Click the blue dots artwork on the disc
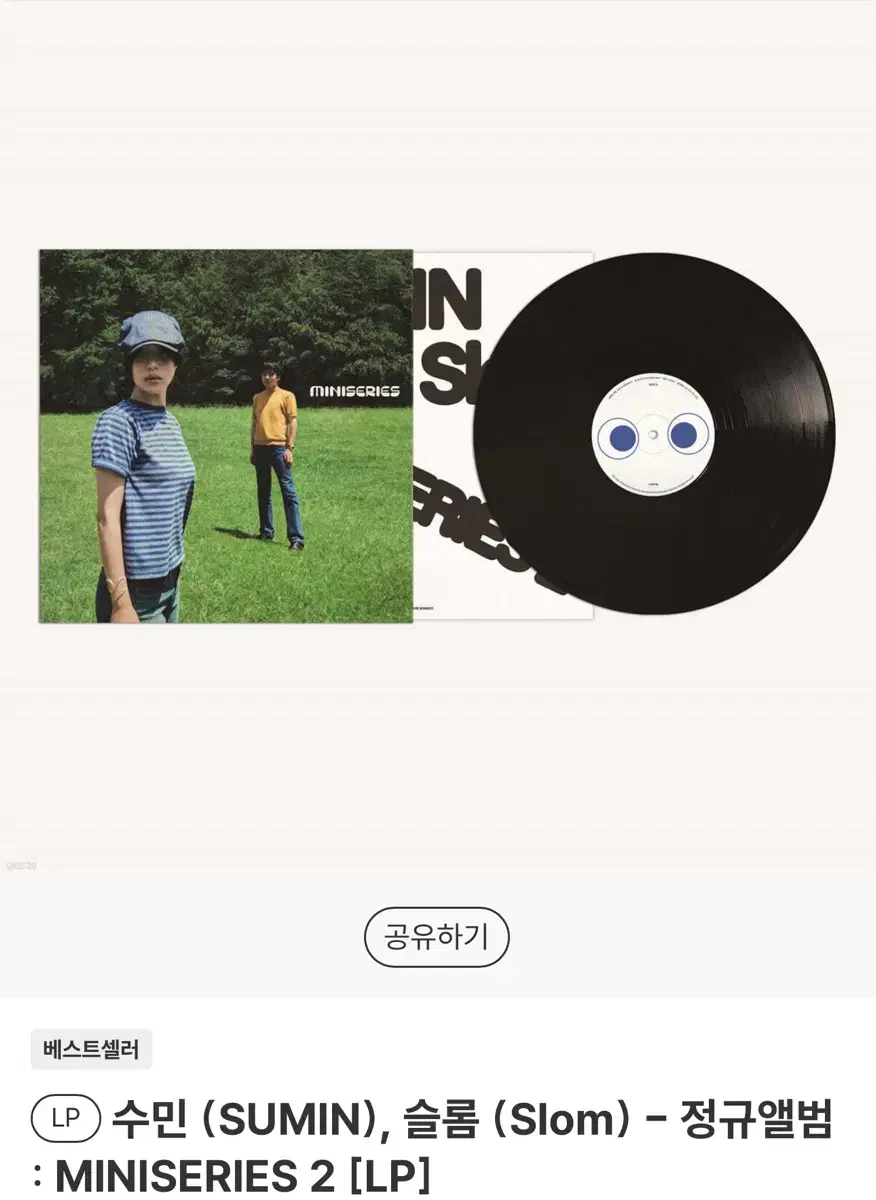Viewport: 876px width, 1200px height. 651,435
